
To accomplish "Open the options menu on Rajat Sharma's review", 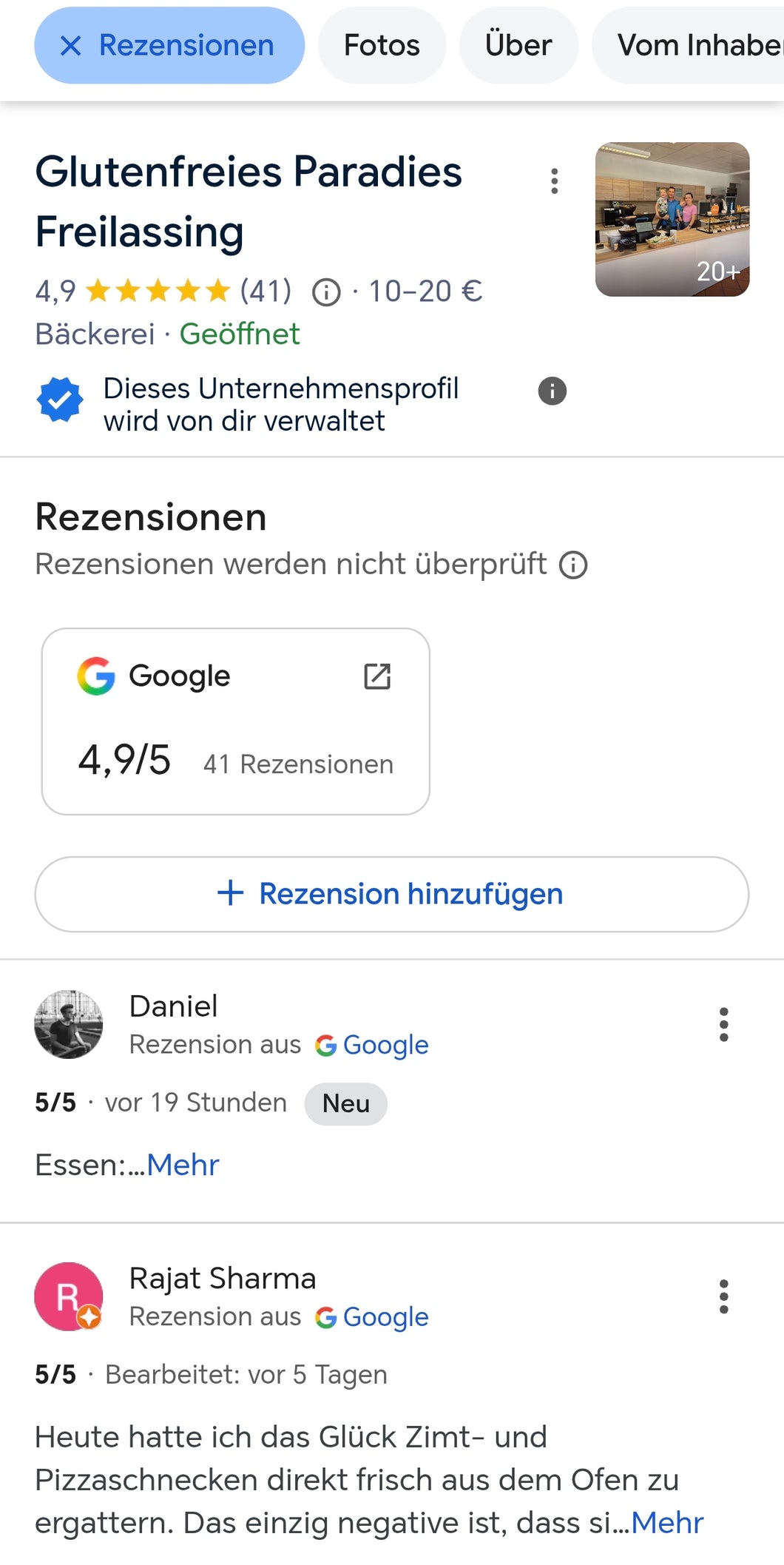I will point(723,1296).
